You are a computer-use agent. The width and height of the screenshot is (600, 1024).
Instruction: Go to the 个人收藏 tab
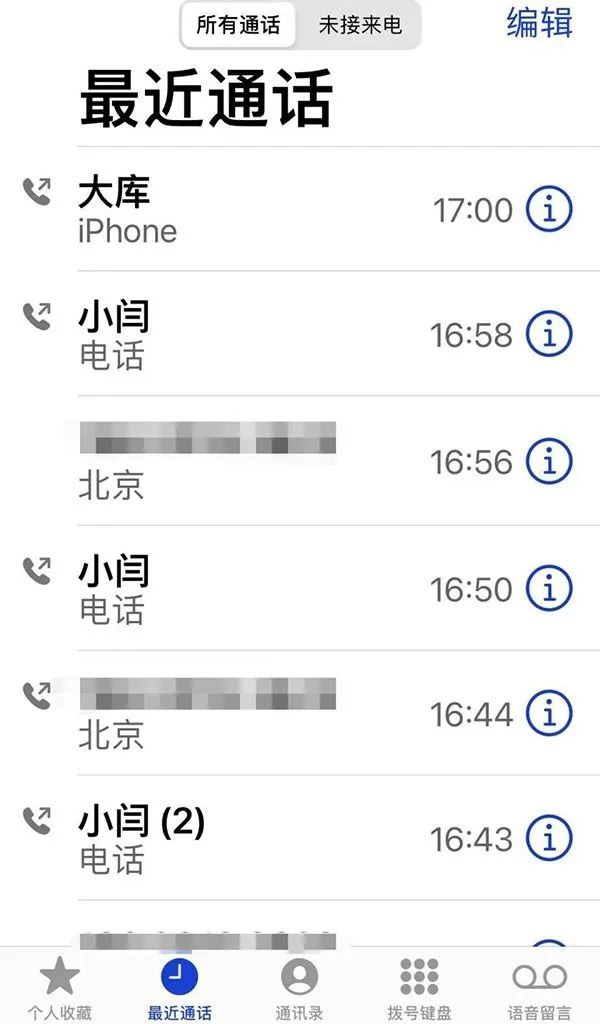click(x=59, y=987)
